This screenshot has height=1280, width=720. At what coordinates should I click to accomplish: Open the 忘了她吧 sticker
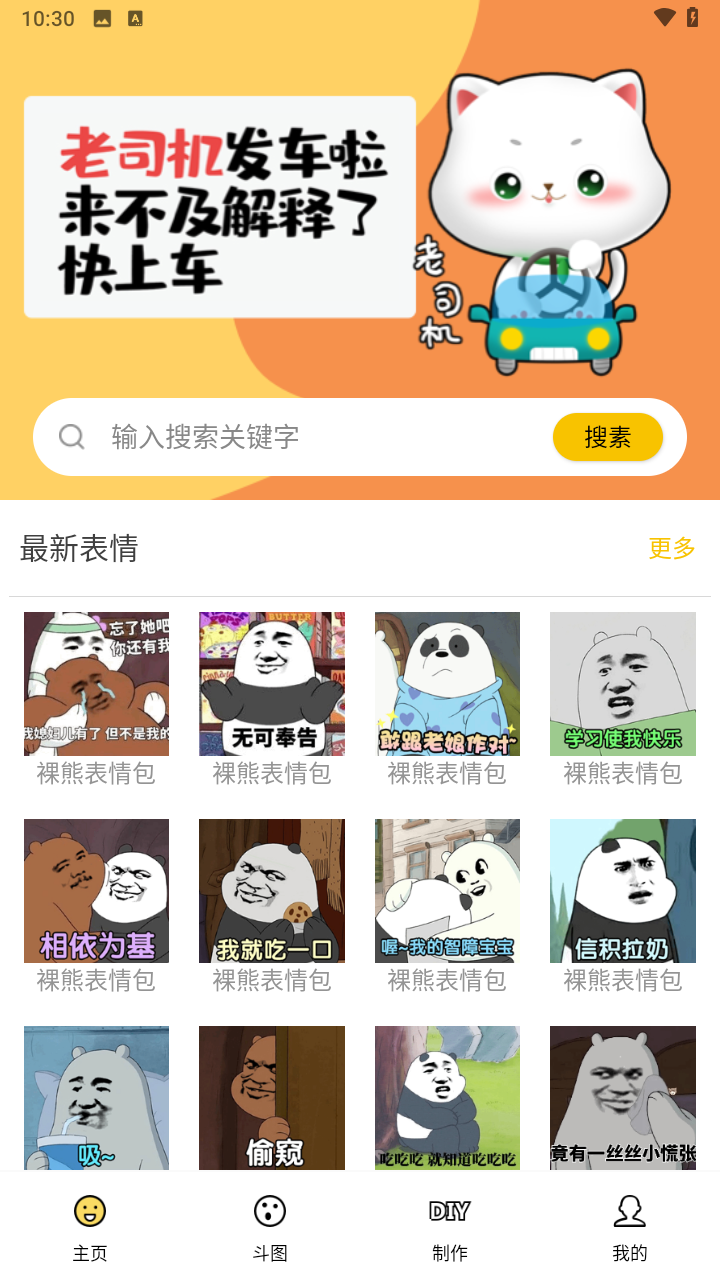point(96,684)
